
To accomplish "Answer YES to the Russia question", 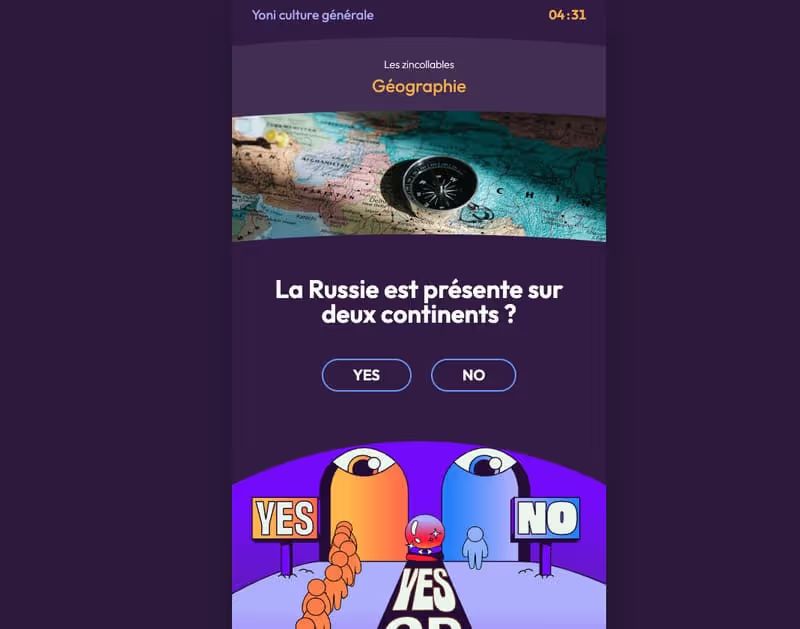I will (366, 375).
